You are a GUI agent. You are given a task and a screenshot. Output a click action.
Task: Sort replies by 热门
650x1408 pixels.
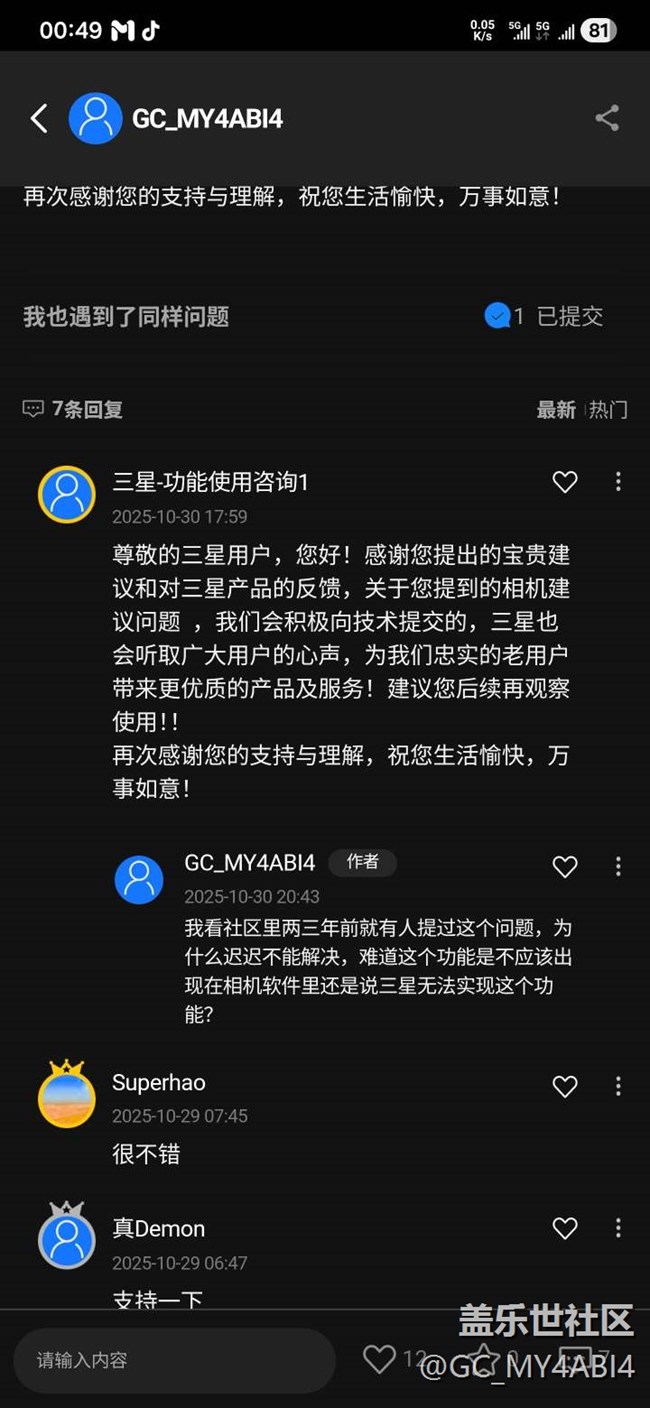pyautogui.click(x=608, y=409)
